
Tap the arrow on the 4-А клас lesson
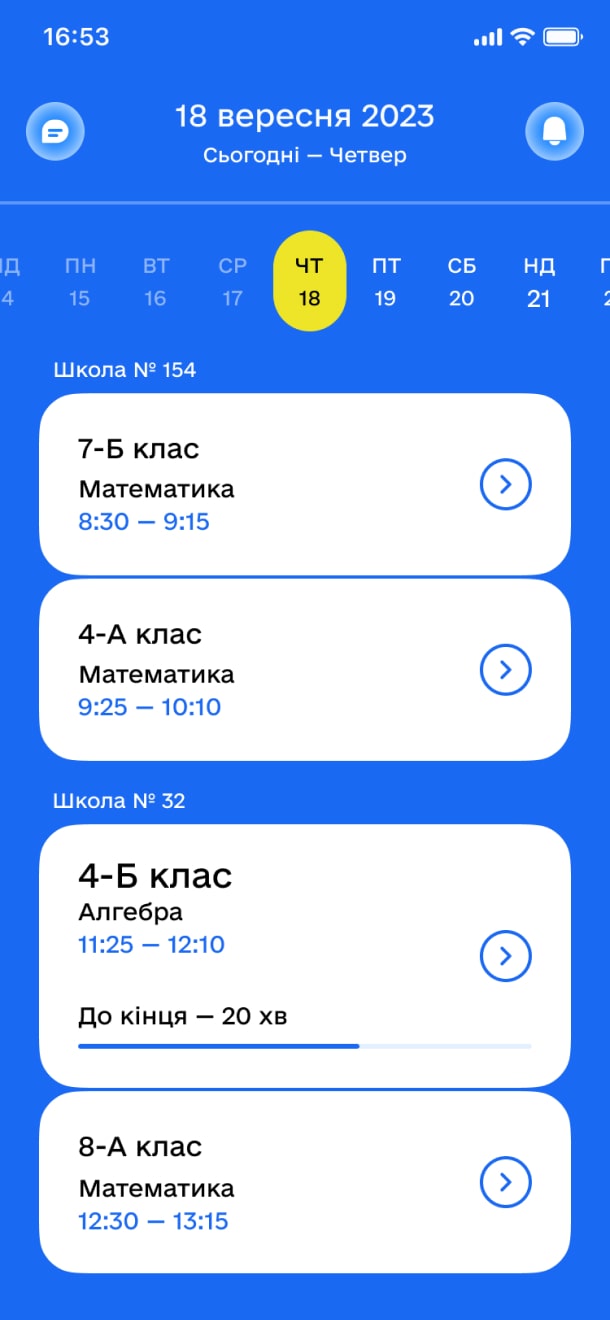click(505, 670)
